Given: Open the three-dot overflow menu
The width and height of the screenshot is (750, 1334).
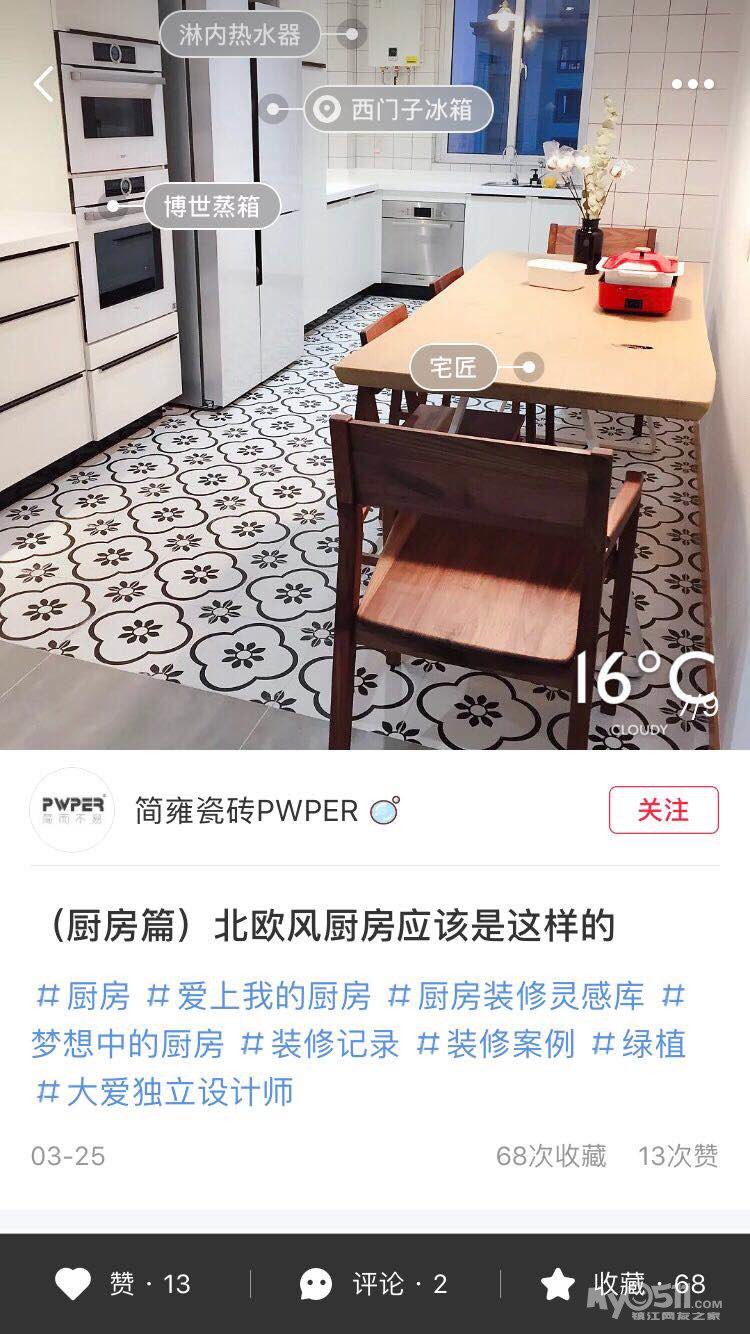Looking at the screenshot, I should point(692,85).
